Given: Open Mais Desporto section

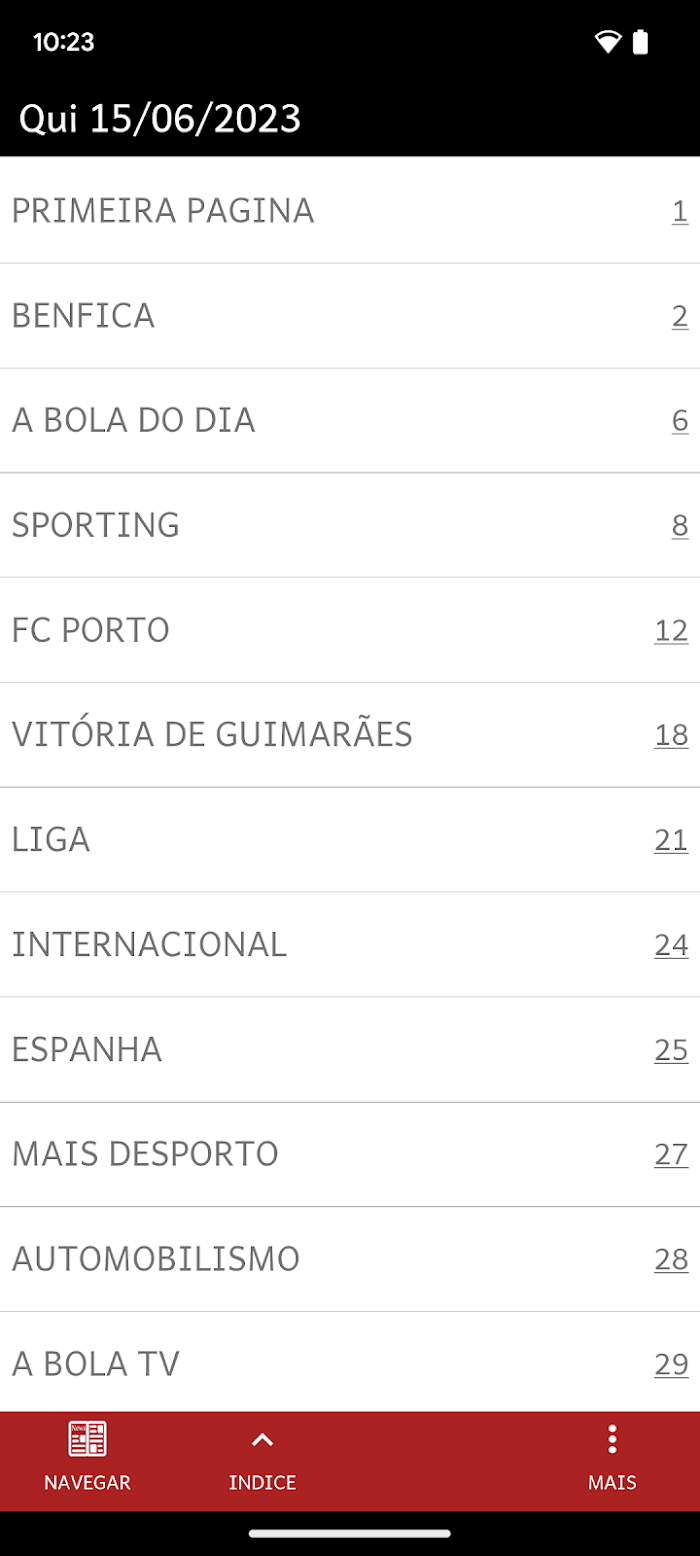Looking at the screenshot, I should coord(350,1154).
